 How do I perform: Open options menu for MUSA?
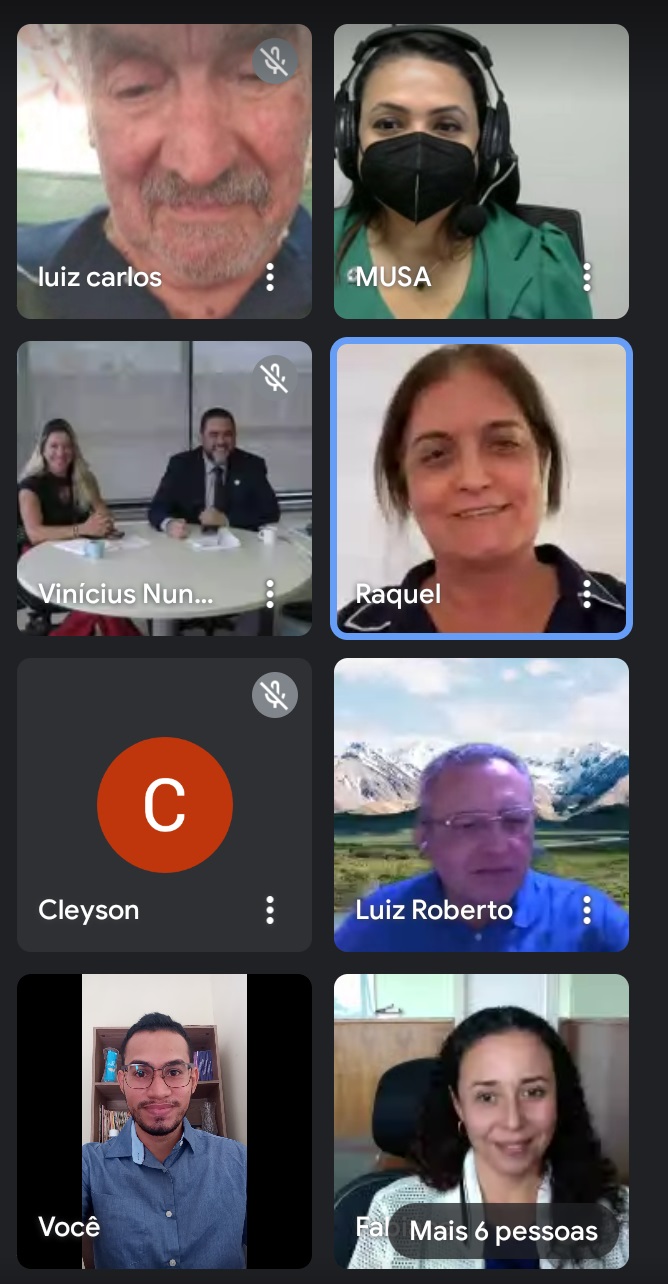pos(587,277)
